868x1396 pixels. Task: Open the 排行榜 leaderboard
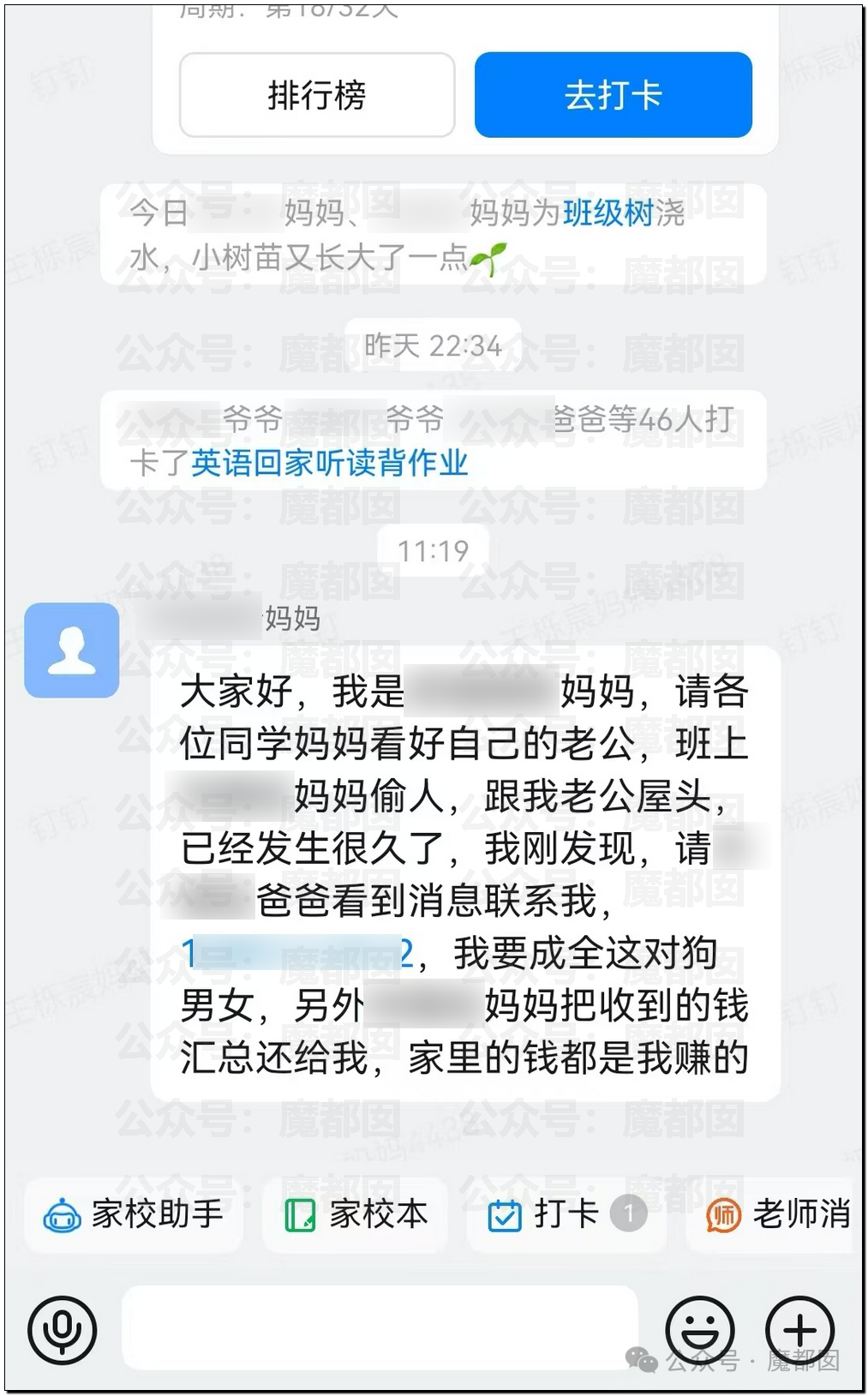[x=317, y=95]
